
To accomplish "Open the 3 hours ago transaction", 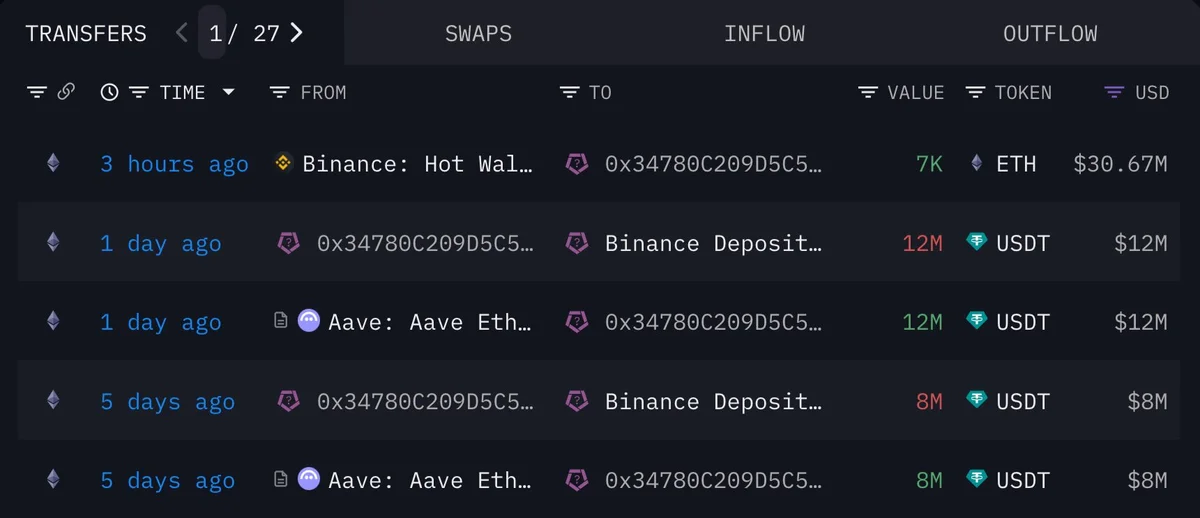I will click(174, 164).
